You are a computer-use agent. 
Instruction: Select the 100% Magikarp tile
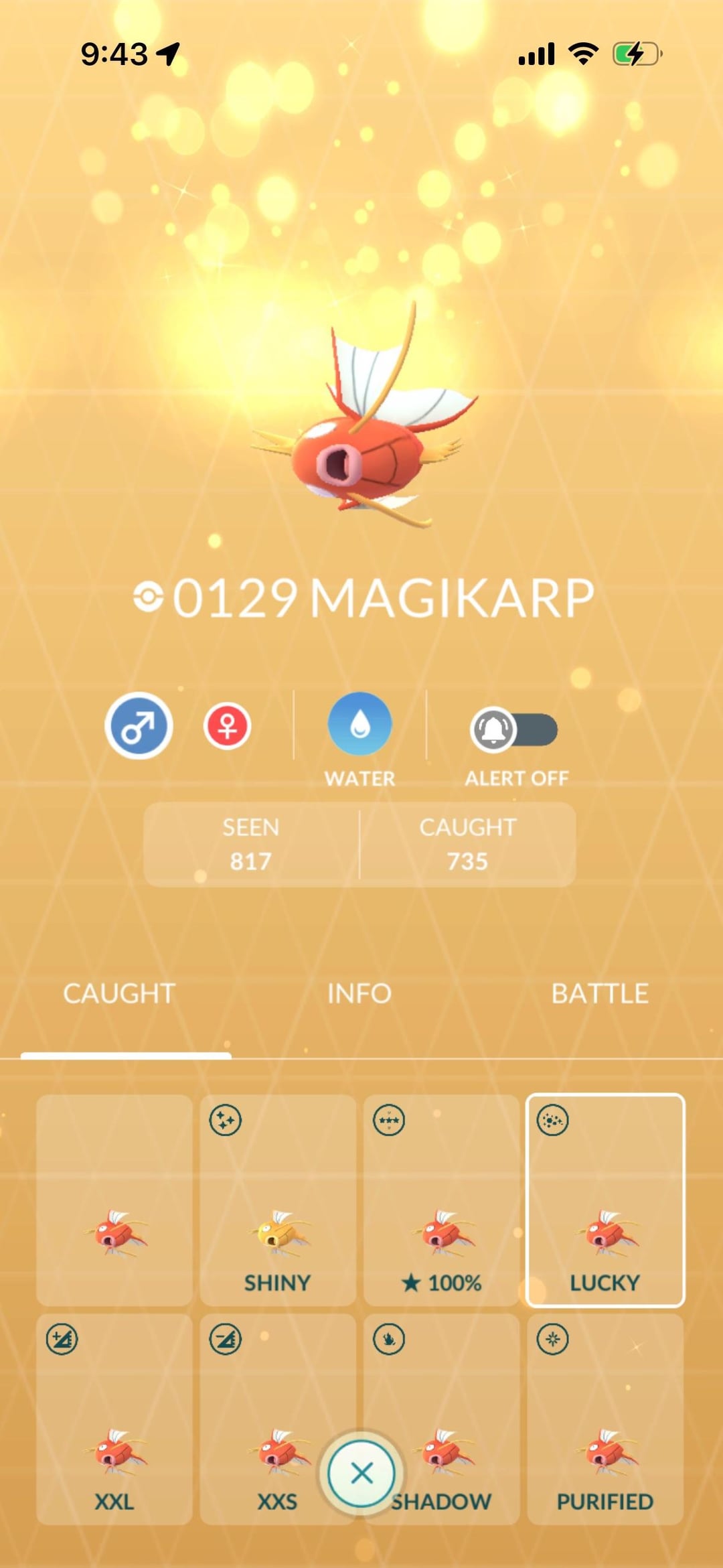441,1200
